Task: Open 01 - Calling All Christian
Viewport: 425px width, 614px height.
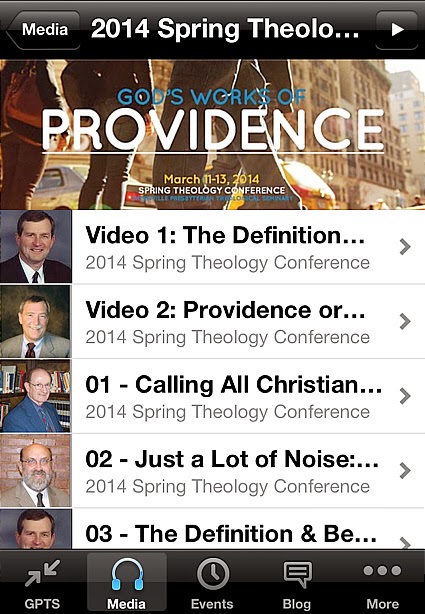Action: (x=212, y=396)
